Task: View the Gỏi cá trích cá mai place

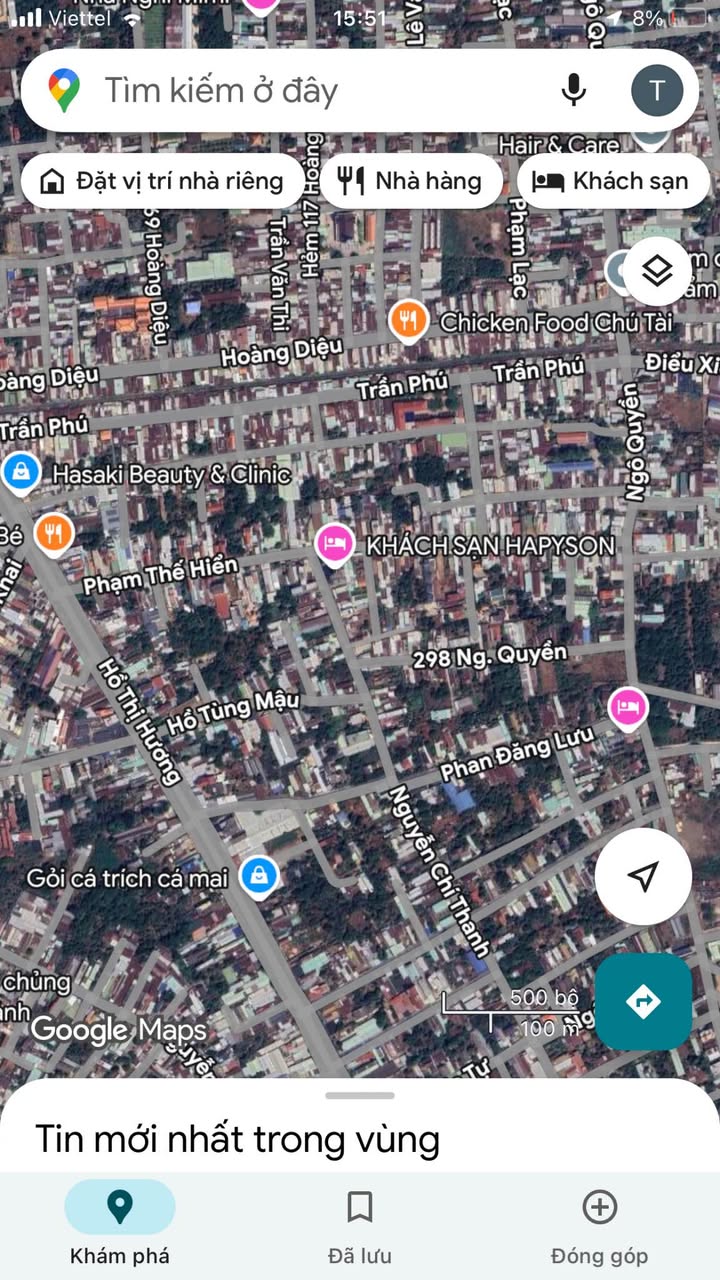Action: pyautogui.click(x=259, y=876)
